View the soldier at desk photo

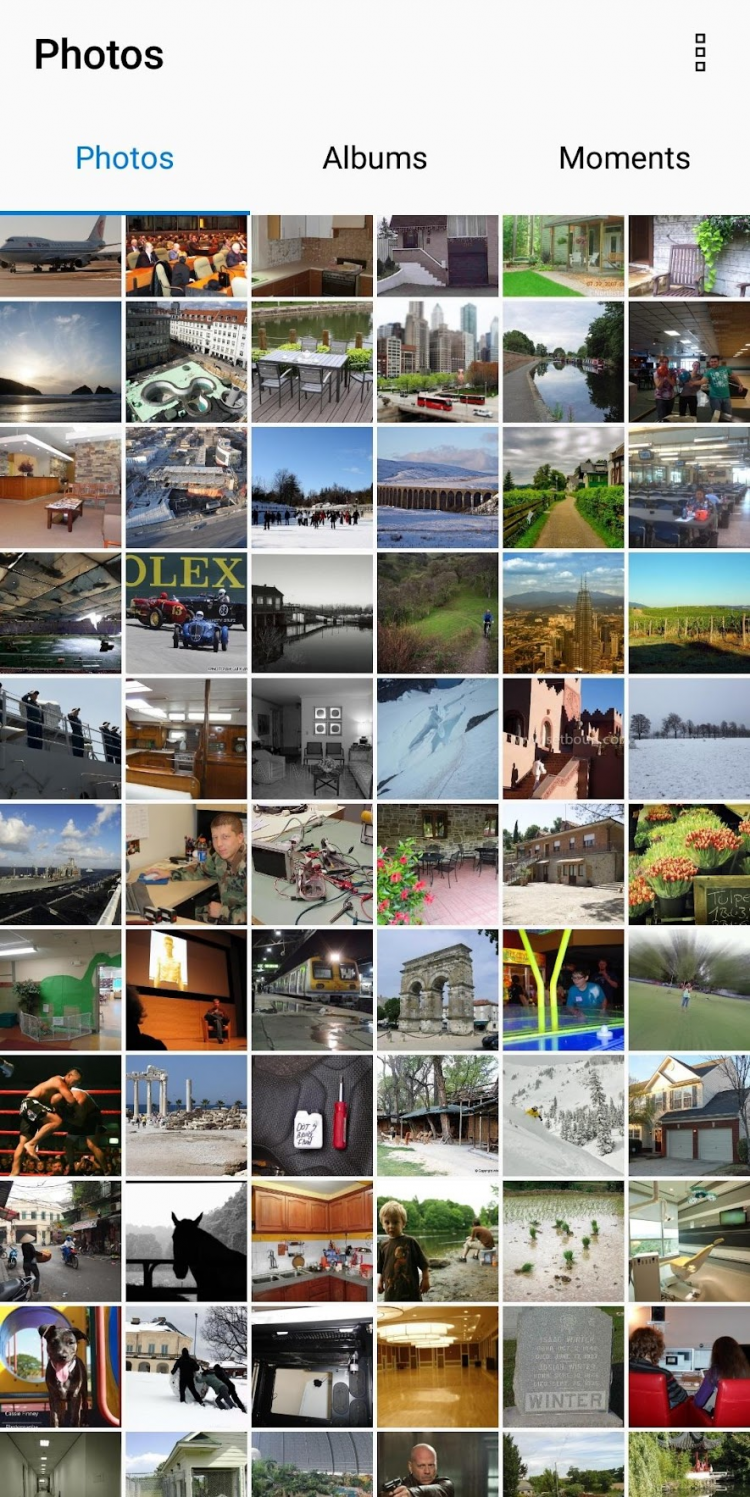point(186,864)
